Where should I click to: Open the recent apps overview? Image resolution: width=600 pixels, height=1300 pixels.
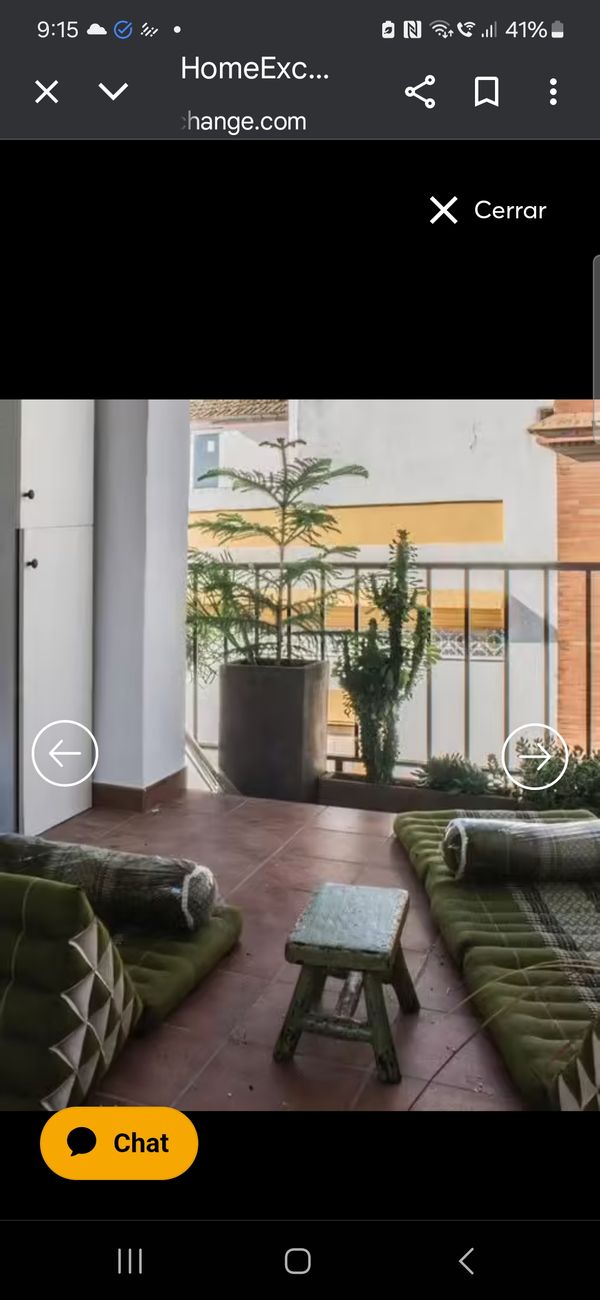coord(130,1261)
